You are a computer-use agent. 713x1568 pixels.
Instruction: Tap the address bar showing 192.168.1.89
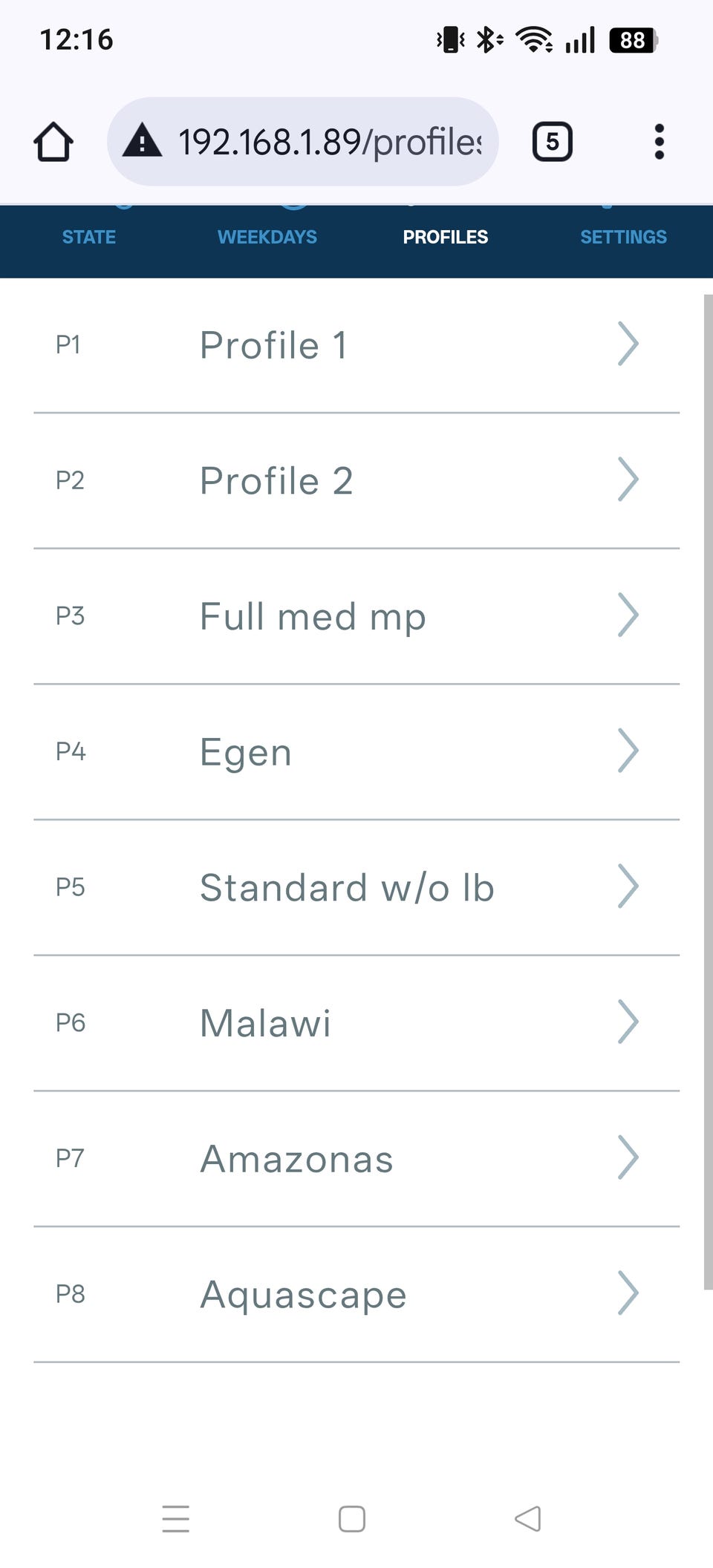tap(302, 141)
